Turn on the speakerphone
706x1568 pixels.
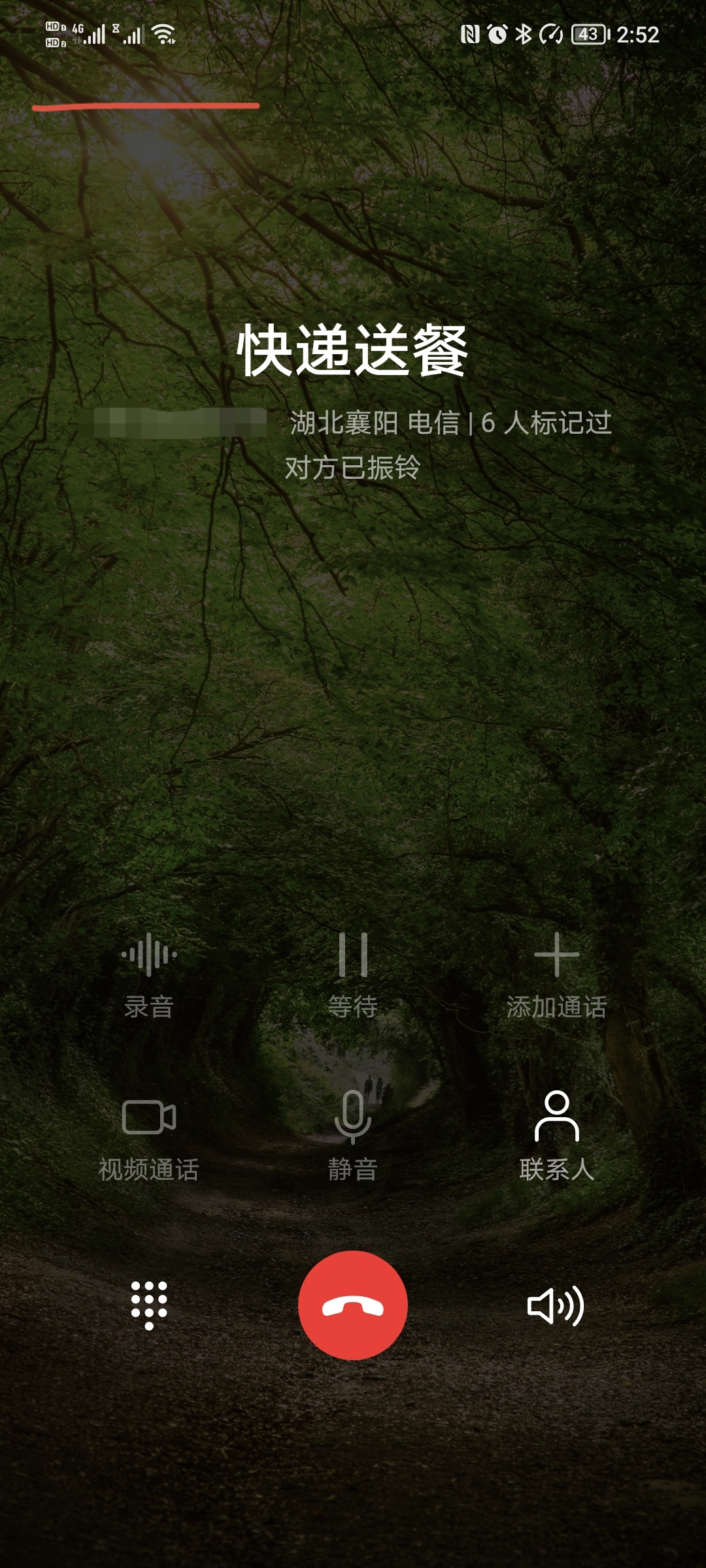556,1306
